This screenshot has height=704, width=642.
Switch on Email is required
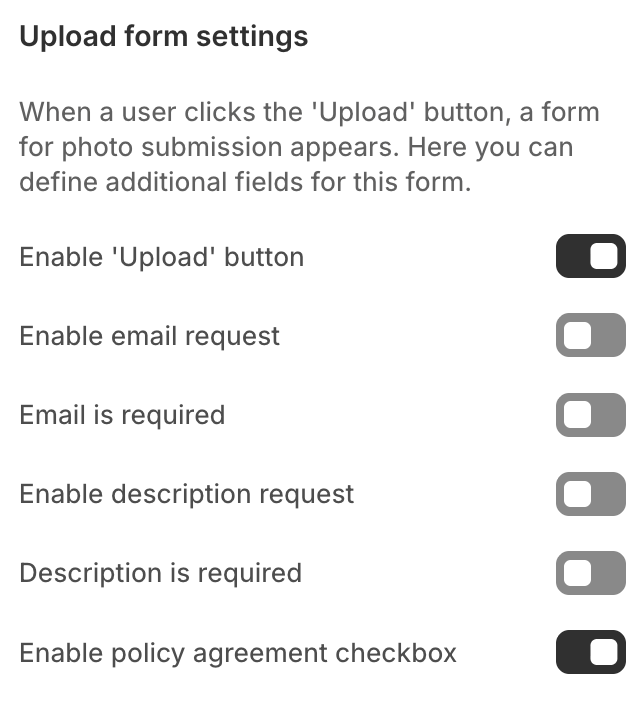coord(590,415)
